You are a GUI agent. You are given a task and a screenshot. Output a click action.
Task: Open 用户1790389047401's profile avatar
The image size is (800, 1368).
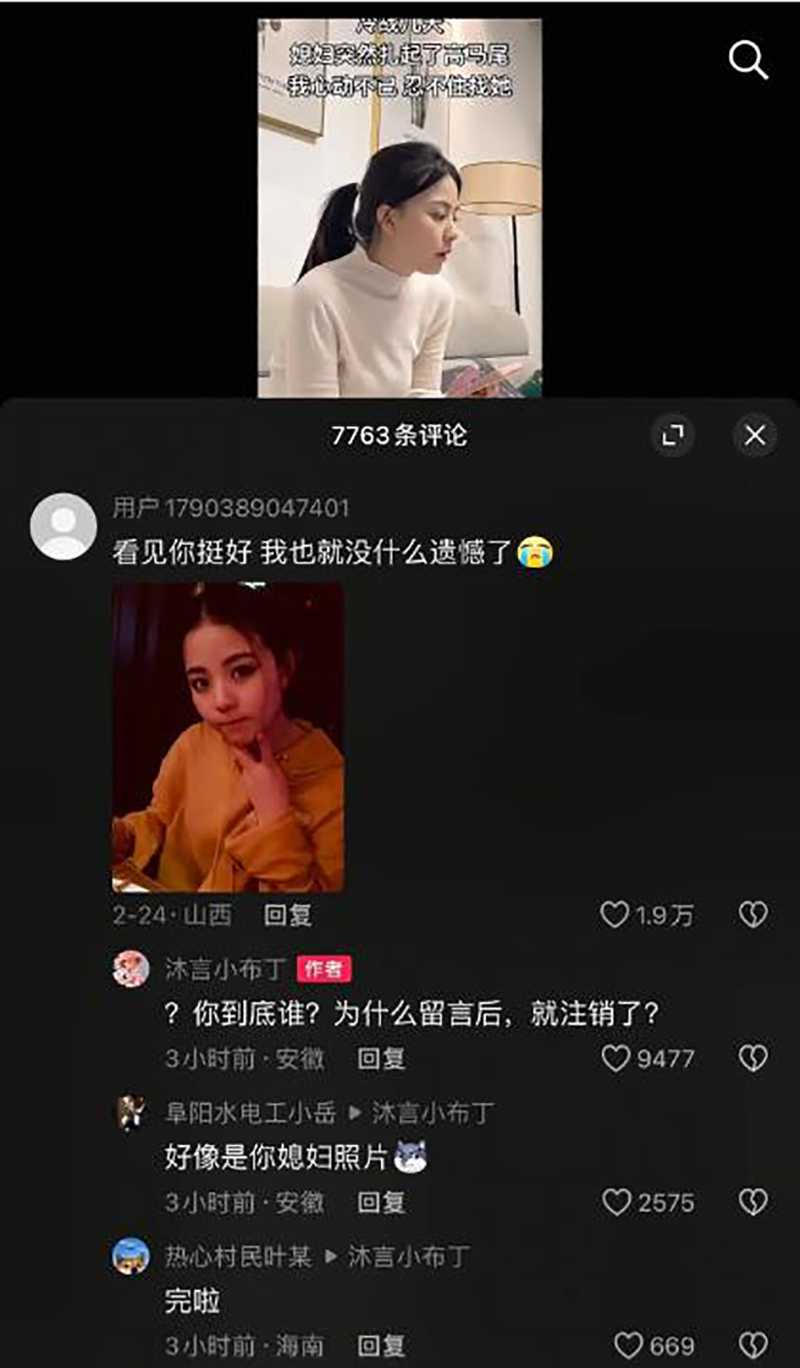click(63, 526)
